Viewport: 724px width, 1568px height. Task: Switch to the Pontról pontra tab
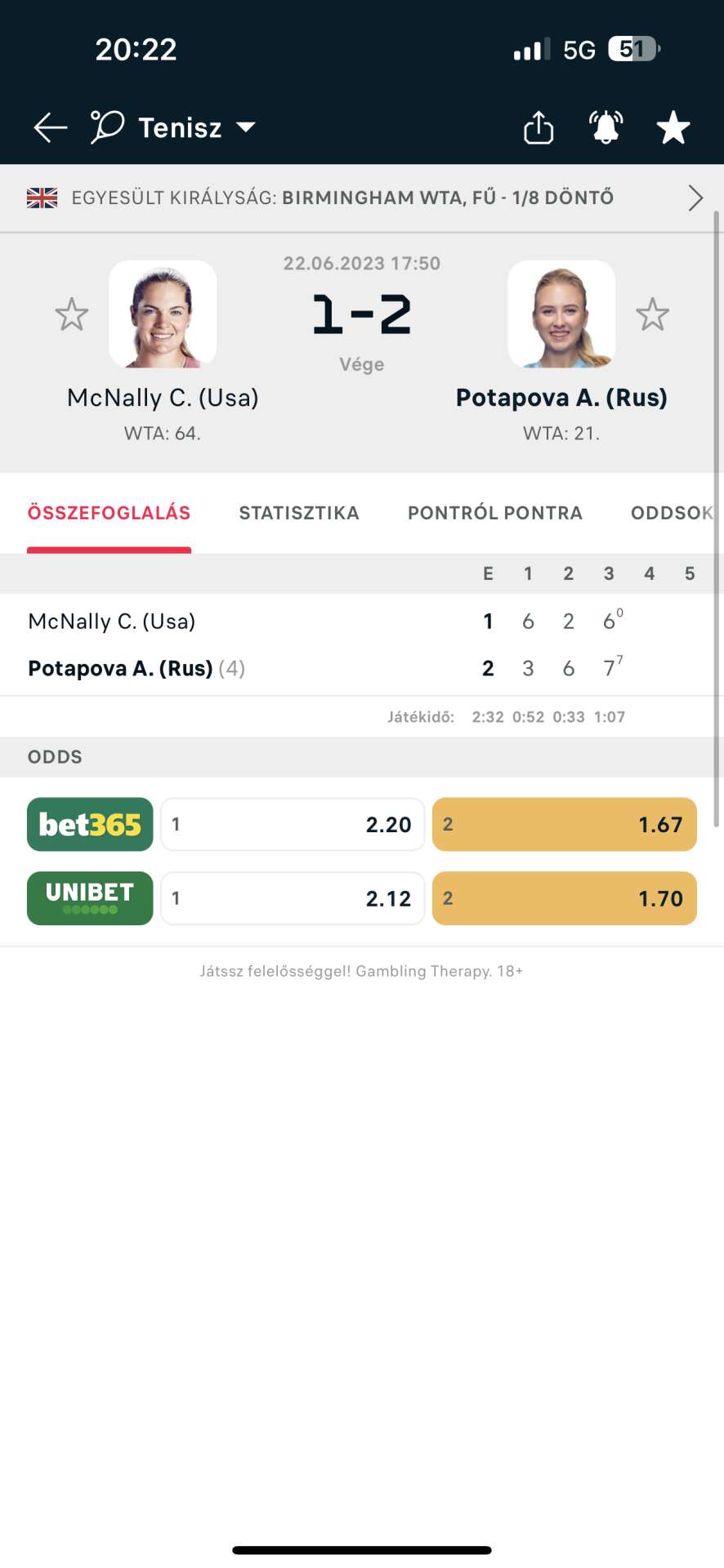pos(495,513)
